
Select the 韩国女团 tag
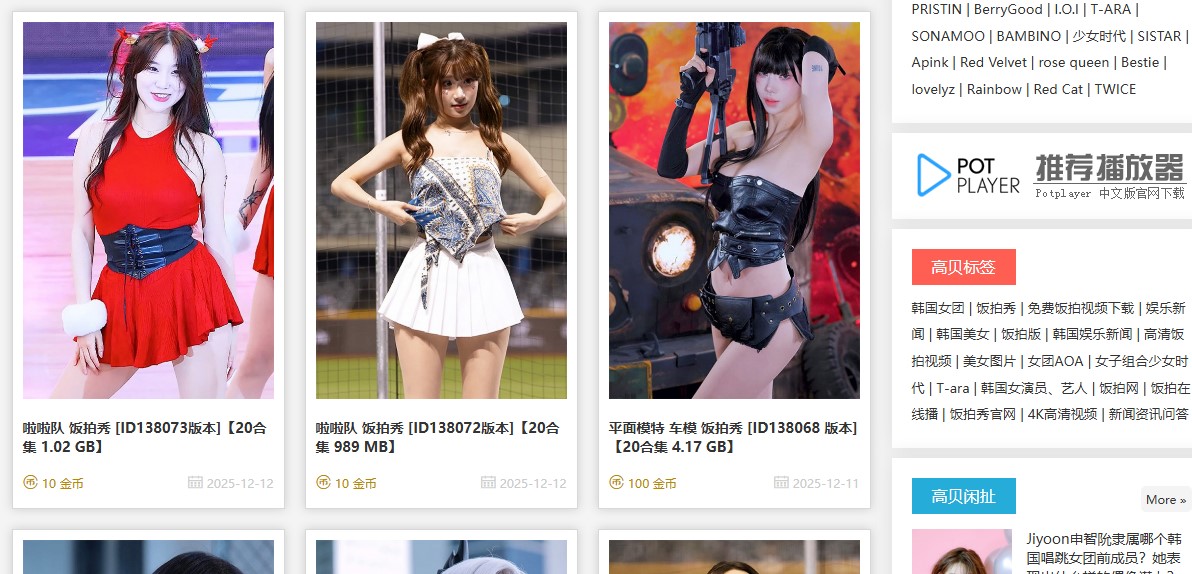click(x=937, y=308)
